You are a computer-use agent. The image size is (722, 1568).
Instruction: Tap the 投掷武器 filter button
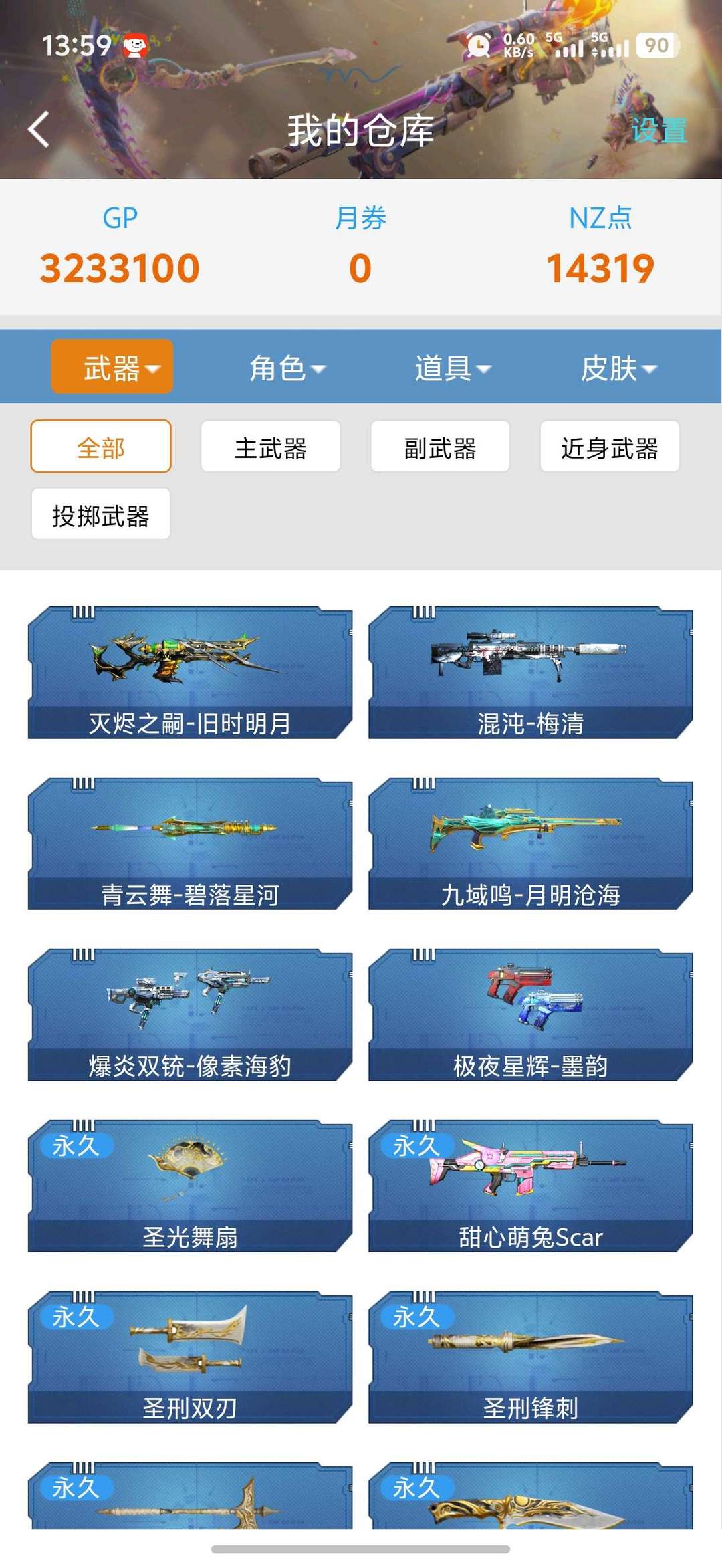[99, 514]
